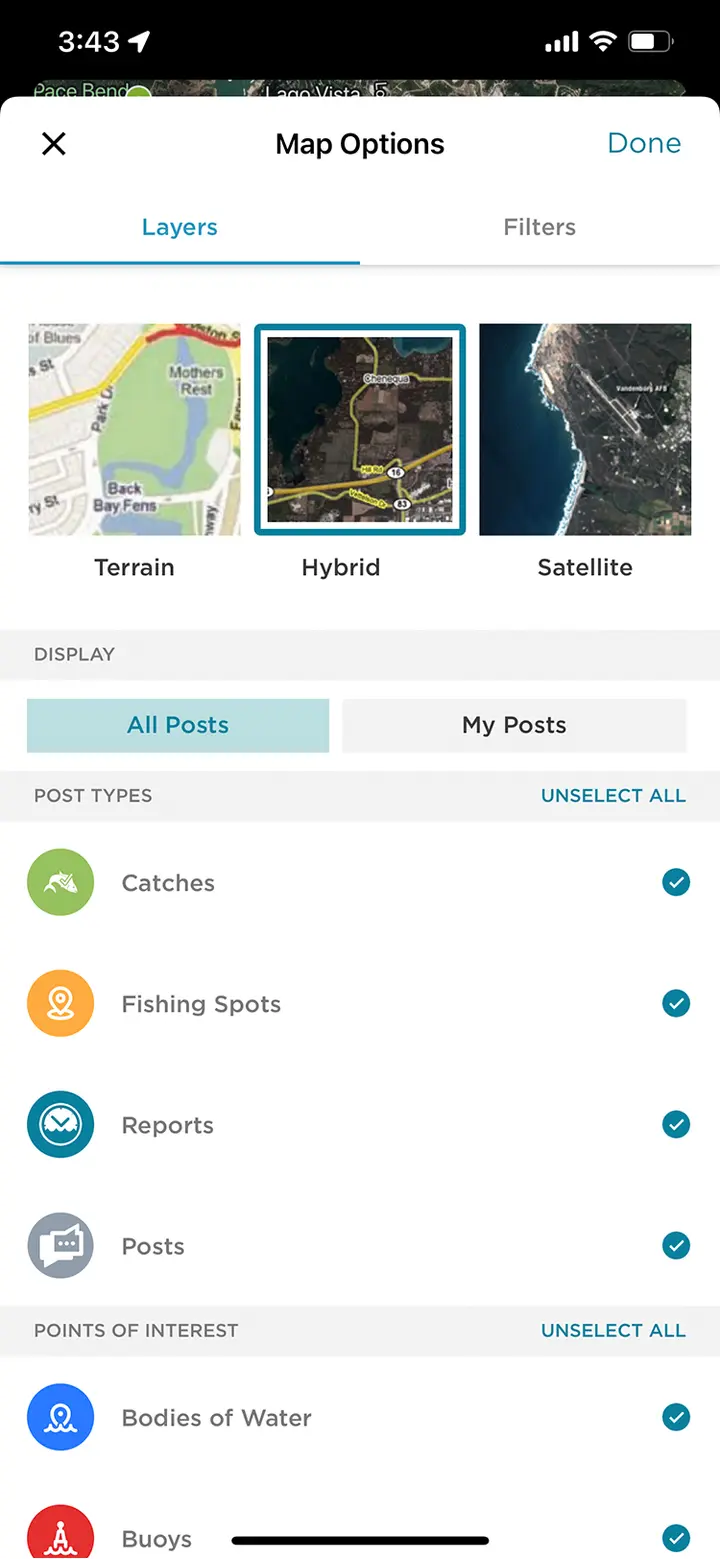Close the Map Options sheet
The width and height of the screenshot is (720, 1559).
54,144
